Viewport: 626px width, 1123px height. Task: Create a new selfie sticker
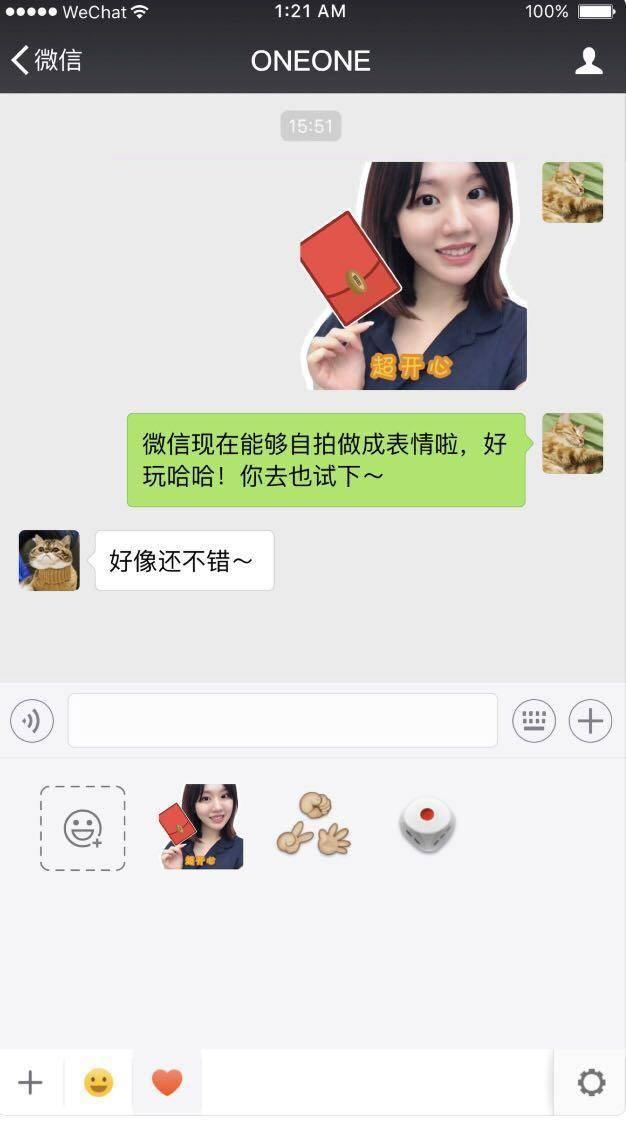(83, 828)
